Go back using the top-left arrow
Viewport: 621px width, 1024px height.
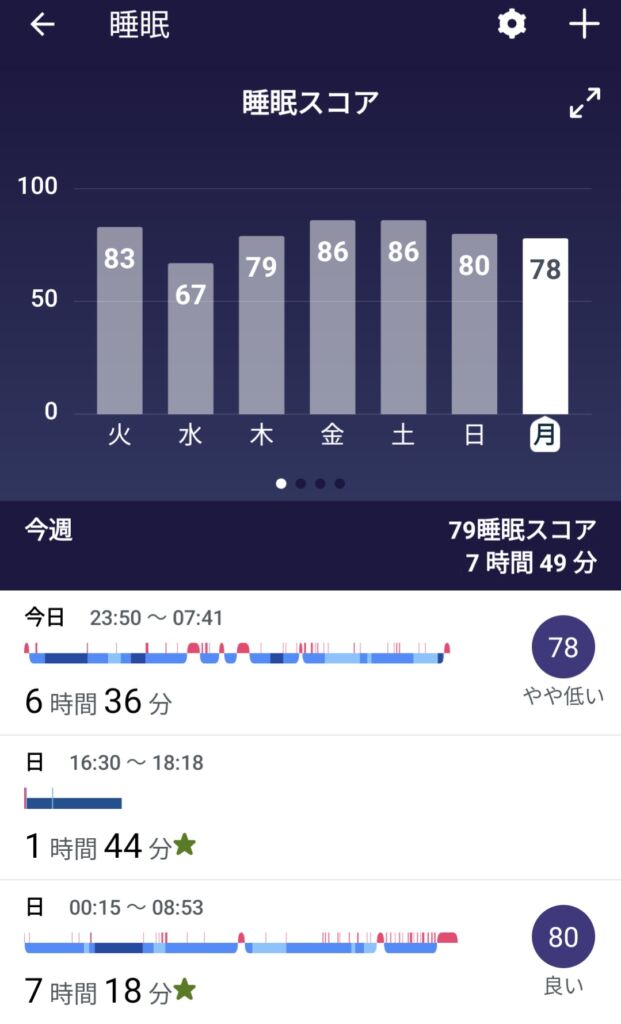pos(42,25)
